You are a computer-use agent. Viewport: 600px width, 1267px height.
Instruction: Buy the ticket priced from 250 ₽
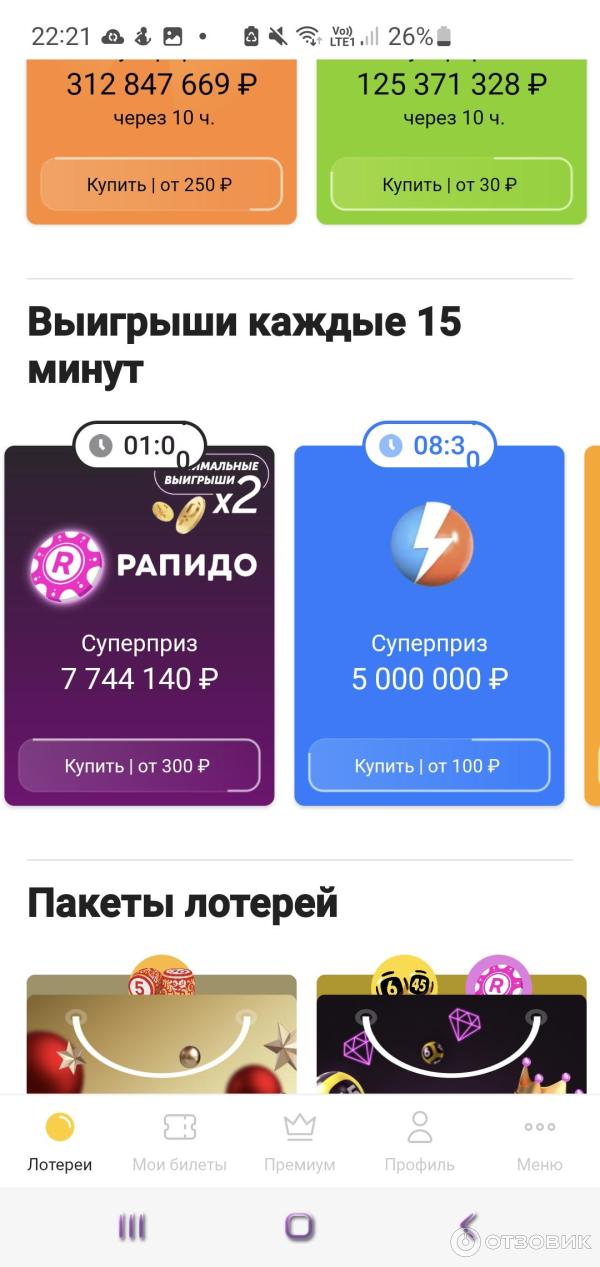click(161, 184)
